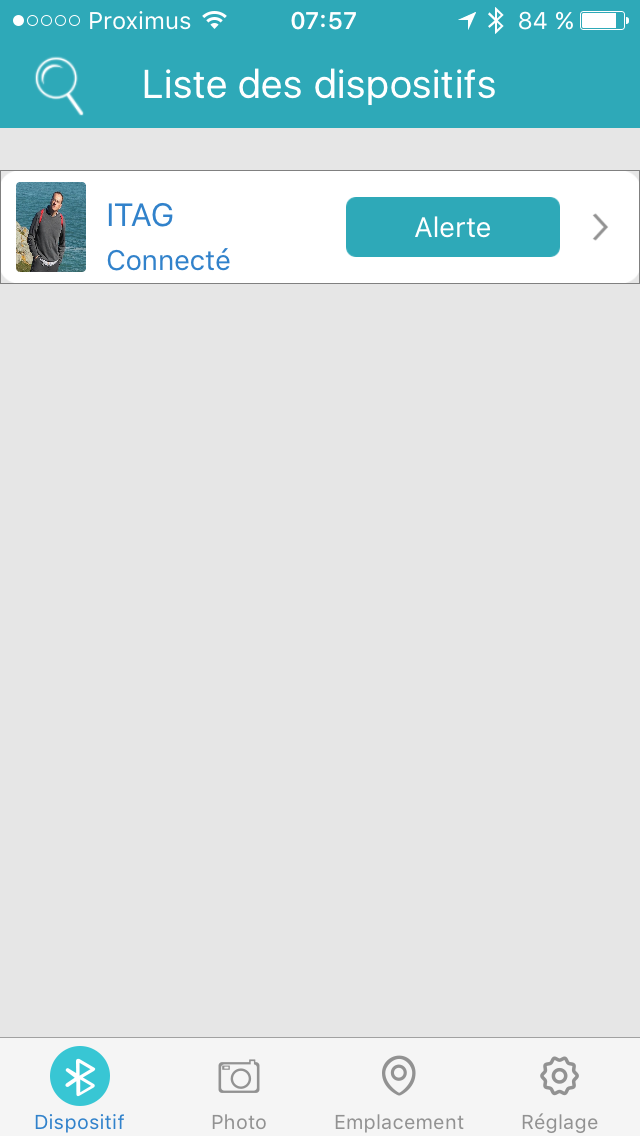Tap the ITAG device photo thumbnail
This screenshot has width=640, height=1136.
tap(51, 227)
